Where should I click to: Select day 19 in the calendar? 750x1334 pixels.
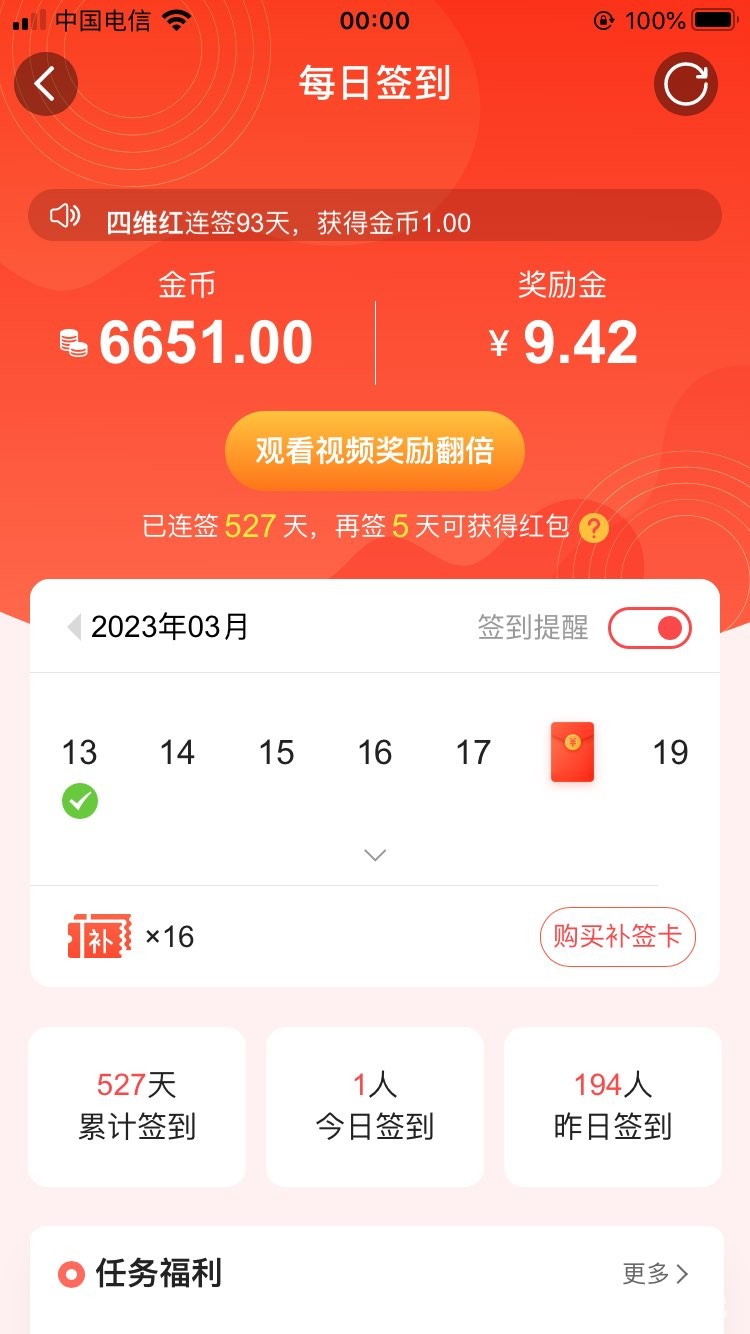point(670,752)
